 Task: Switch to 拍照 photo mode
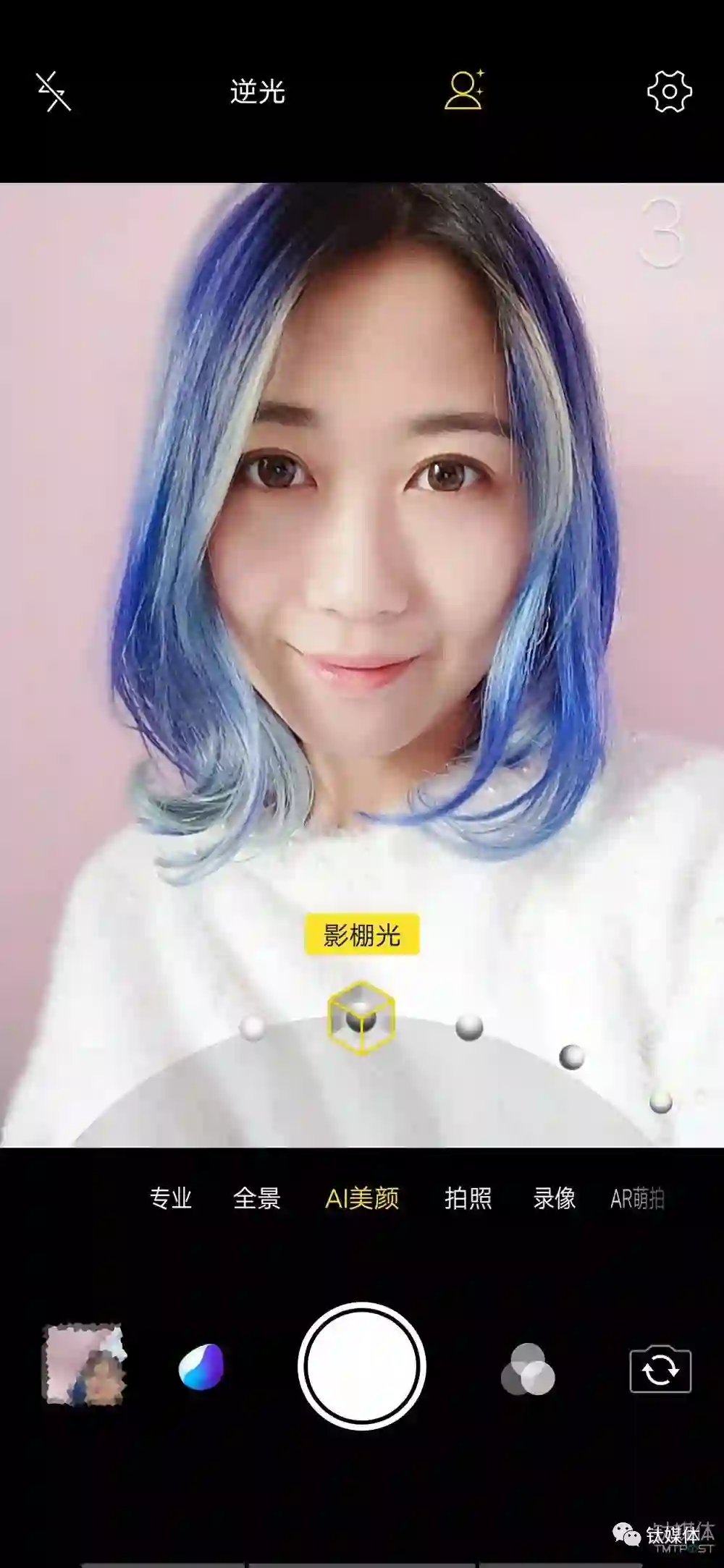pyautogui.click(x=468, y=1198)
